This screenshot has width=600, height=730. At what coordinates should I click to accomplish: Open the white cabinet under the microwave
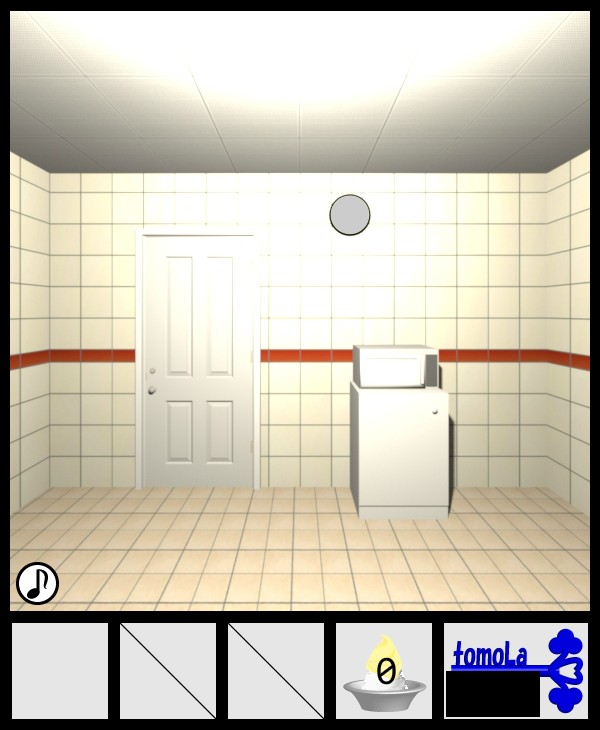(x=399, y=450)
